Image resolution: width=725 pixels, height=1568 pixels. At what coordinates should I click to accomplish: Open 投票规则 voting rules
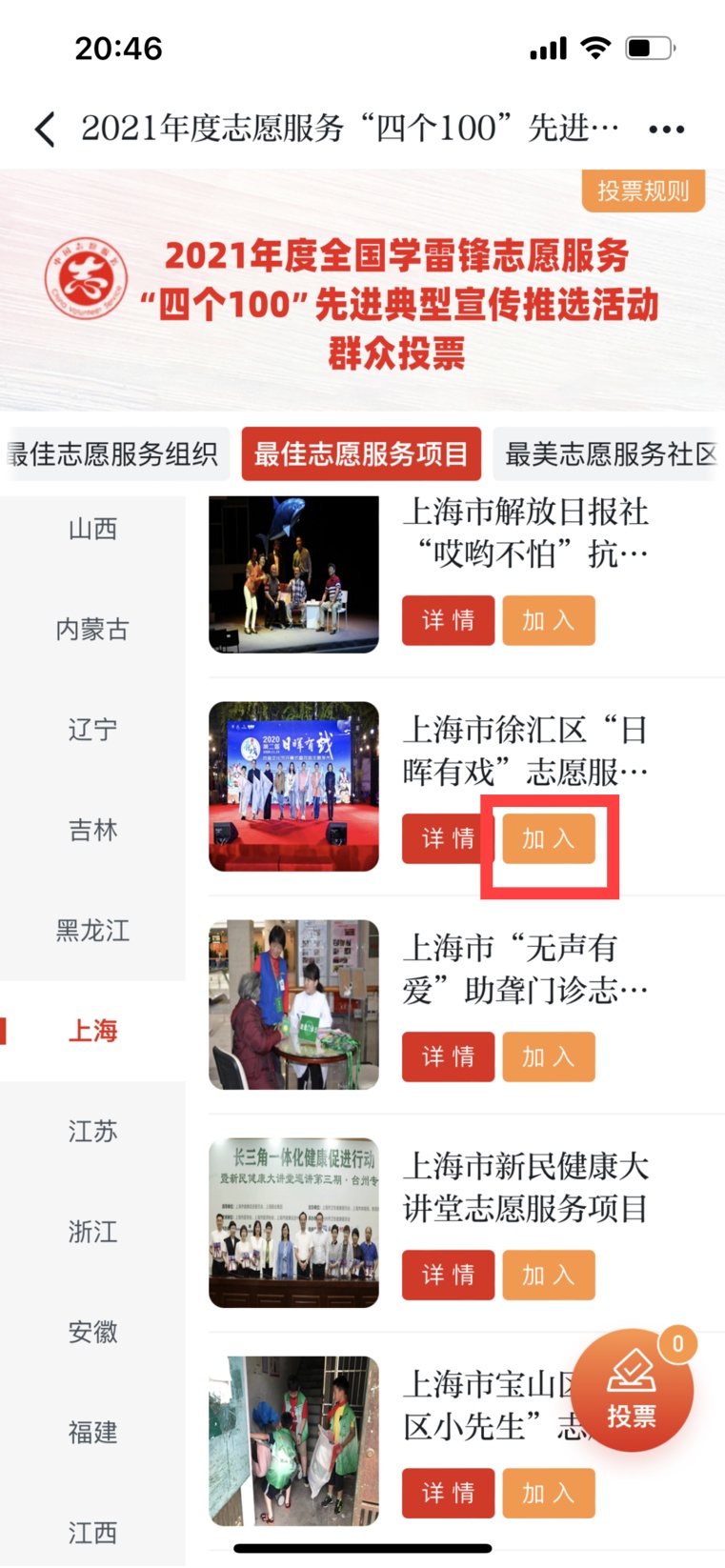pos(643,191)
